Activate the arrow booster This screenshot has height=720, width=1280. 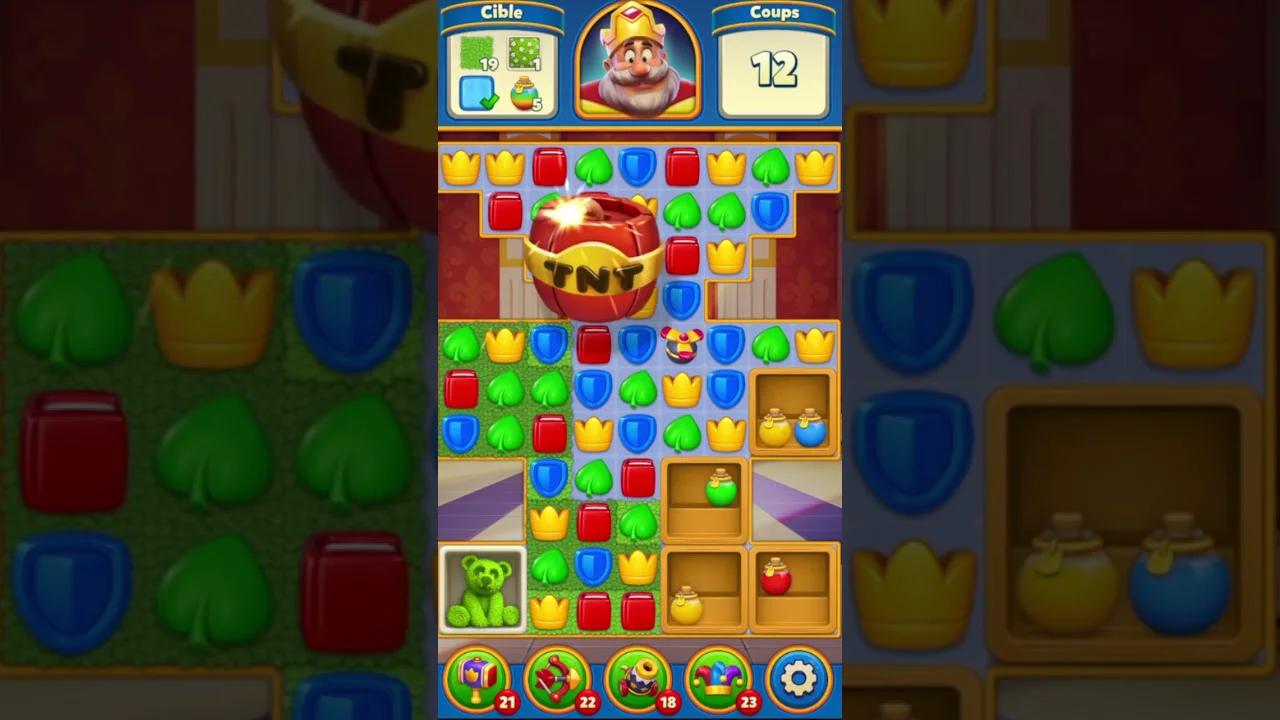pyautogui.click(x=558, y=679)
